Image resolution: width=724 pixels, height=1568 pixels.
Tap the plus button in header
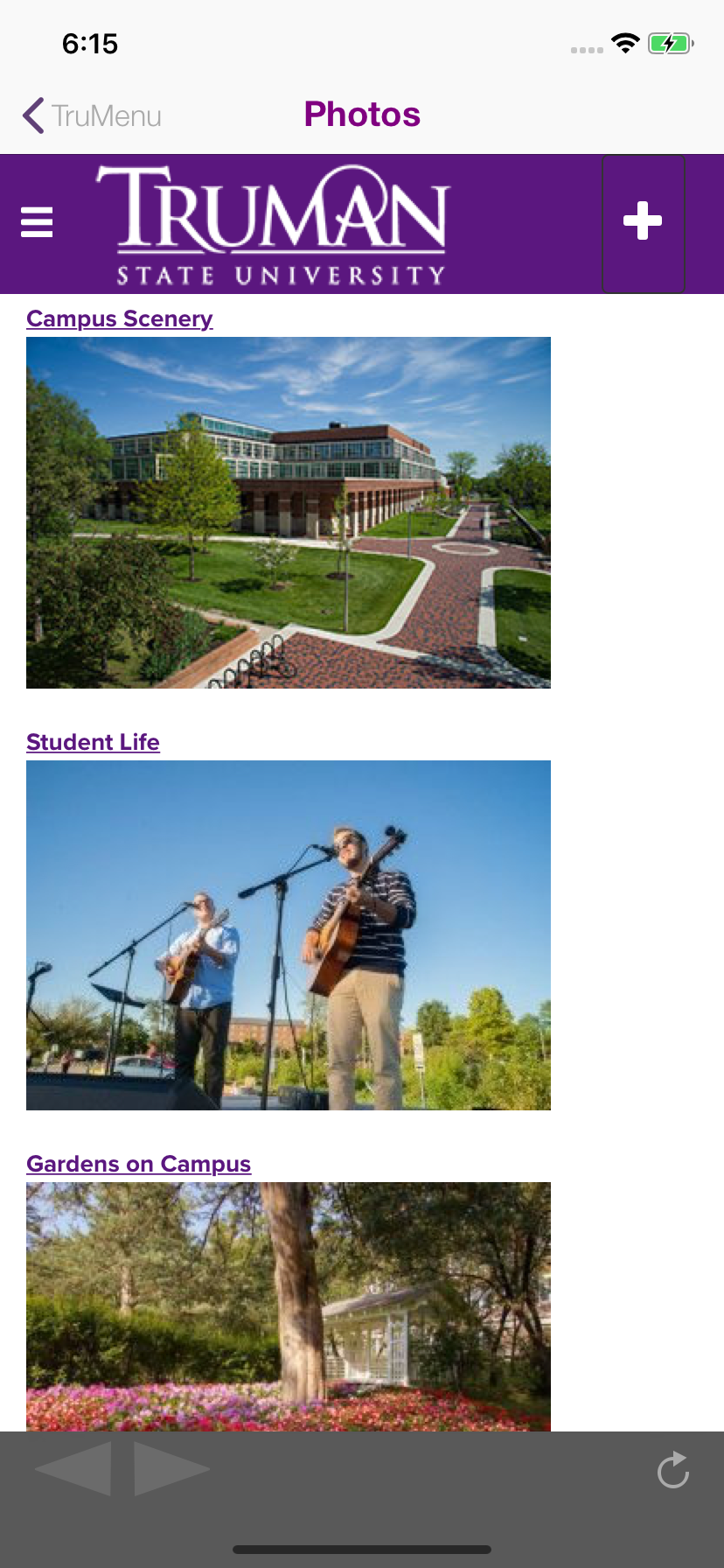click(x=643, y=221)
